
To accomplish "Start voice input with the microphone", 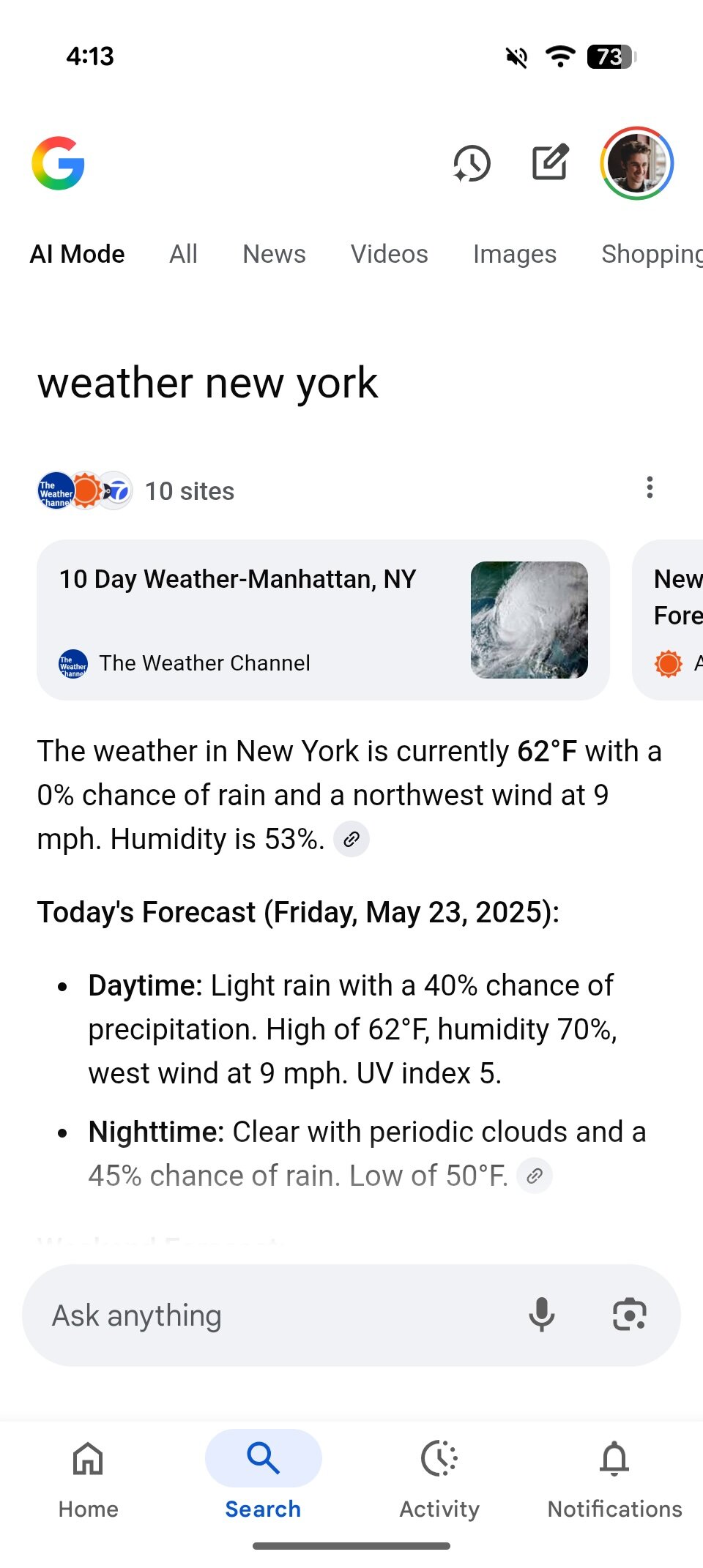I will point(542,1315).
